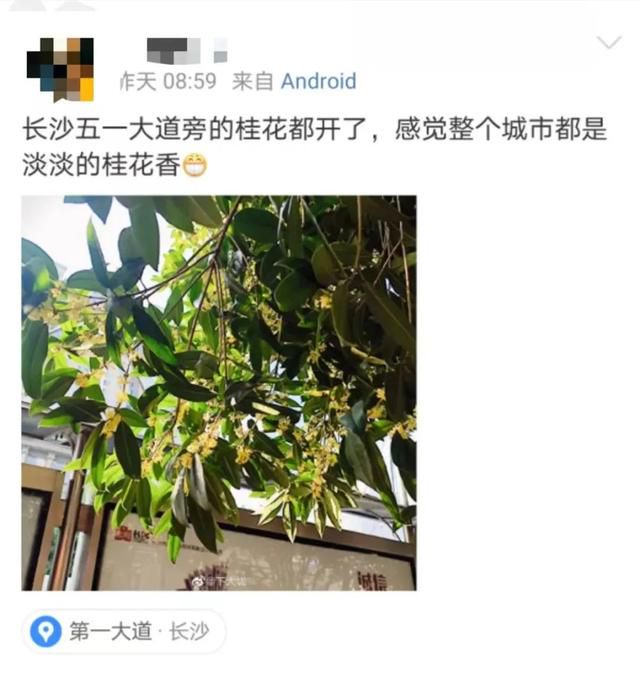Image resolution: width=640 pixels, height=673 pixels.
Task: Tap the Android source link
Action: click(318, 81)
